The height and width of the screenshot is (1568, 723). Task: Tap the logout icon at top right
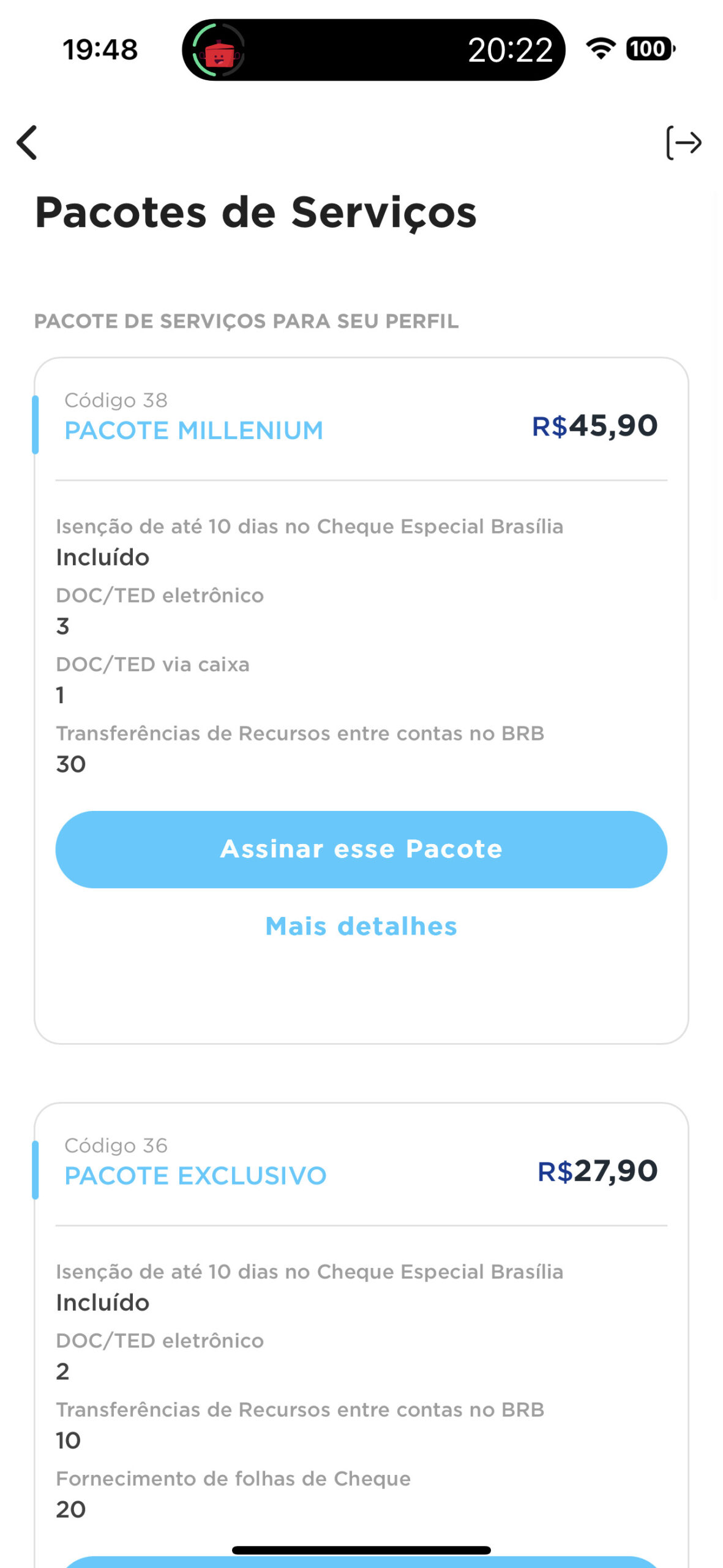pyautogui.click(x=683, y=143)
